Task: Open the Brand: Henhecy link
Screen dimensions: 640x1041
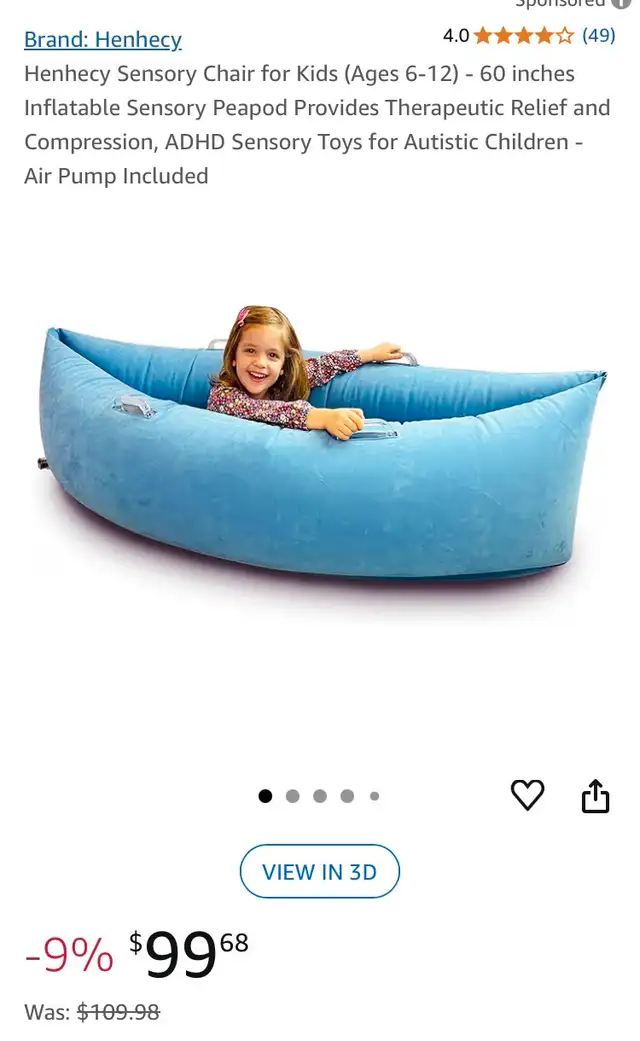Action: point(103,40)
